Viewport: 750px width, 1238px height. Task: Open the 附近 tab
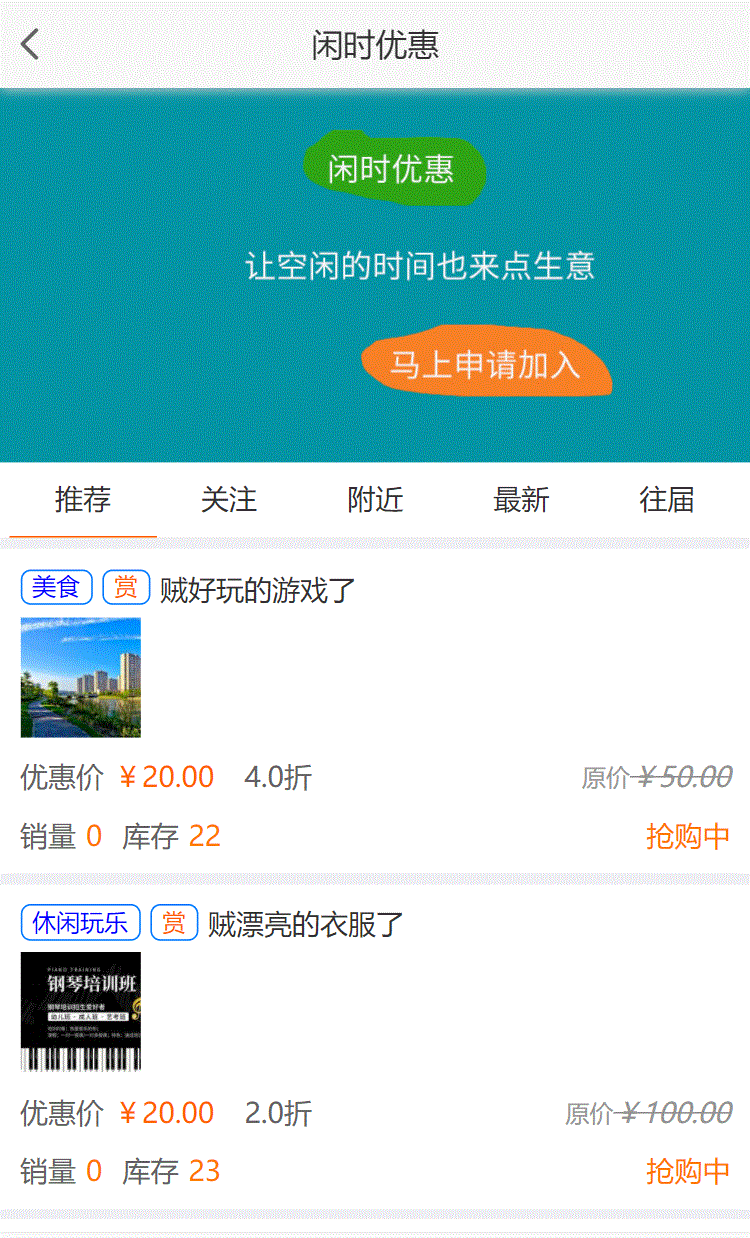(x=375, y=499)
